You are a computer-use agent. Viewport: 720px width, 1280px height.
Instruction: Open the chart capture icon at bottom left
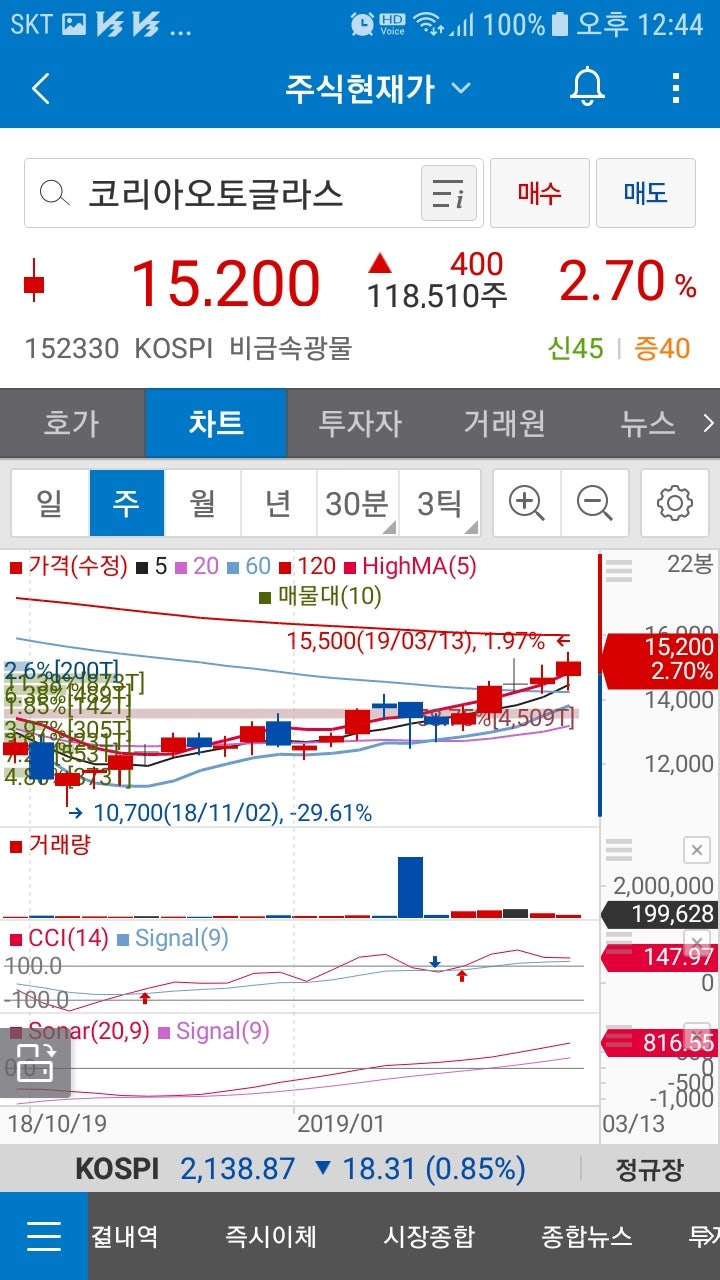coord(37,1063)
